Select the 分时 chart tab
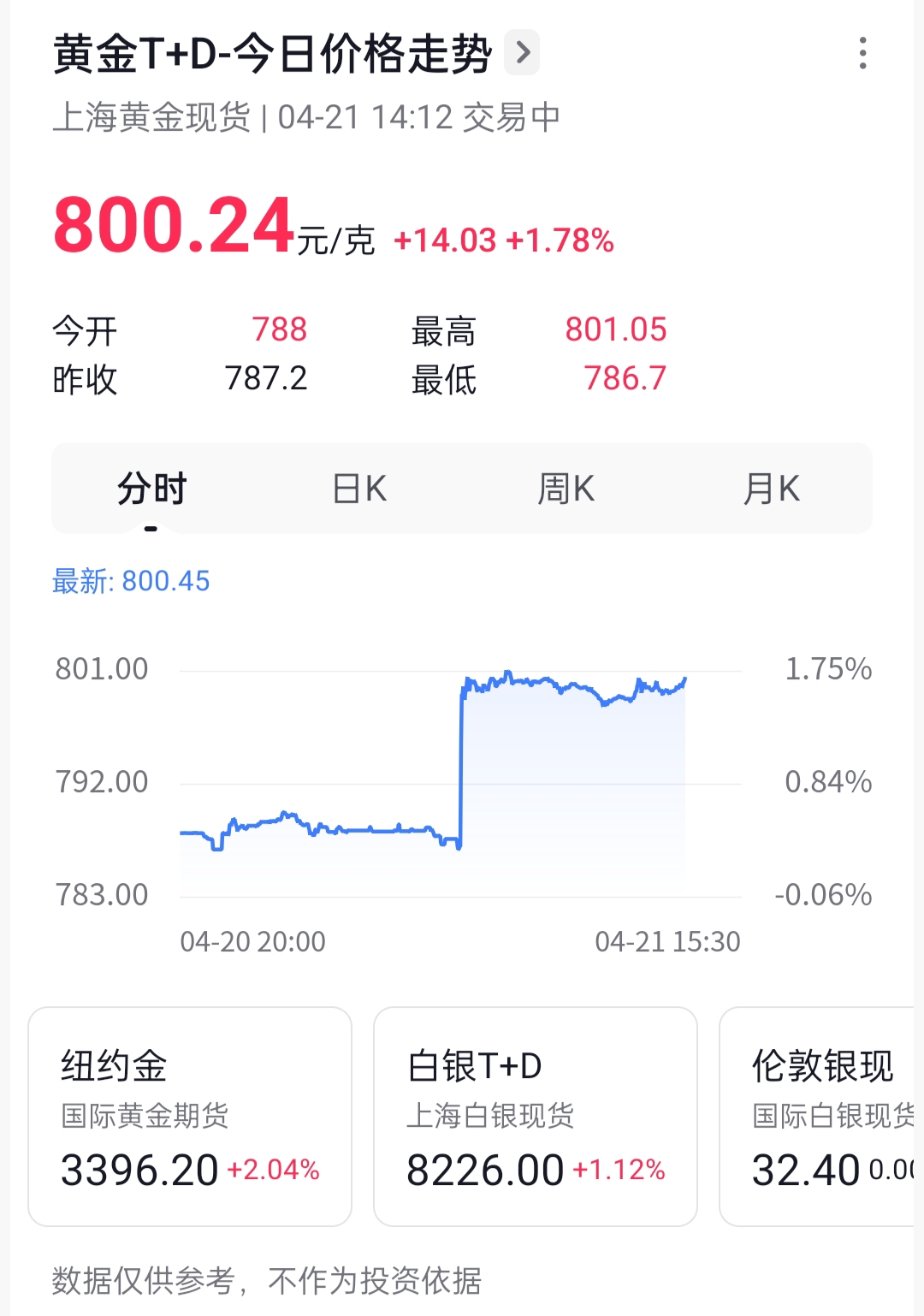The width and height of the screenshot is (924, 1316). [152, 489]
